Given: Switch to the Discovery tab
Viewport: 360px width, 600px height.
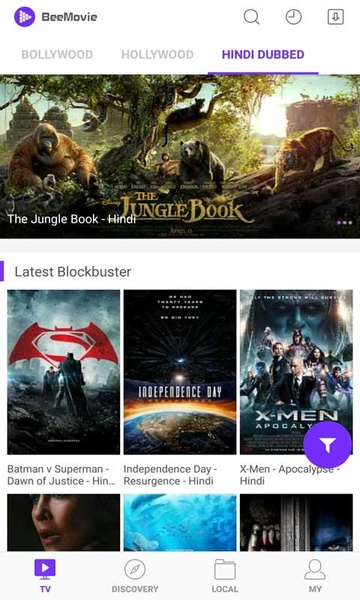Looking at the screenshot, I should [135, 576].
